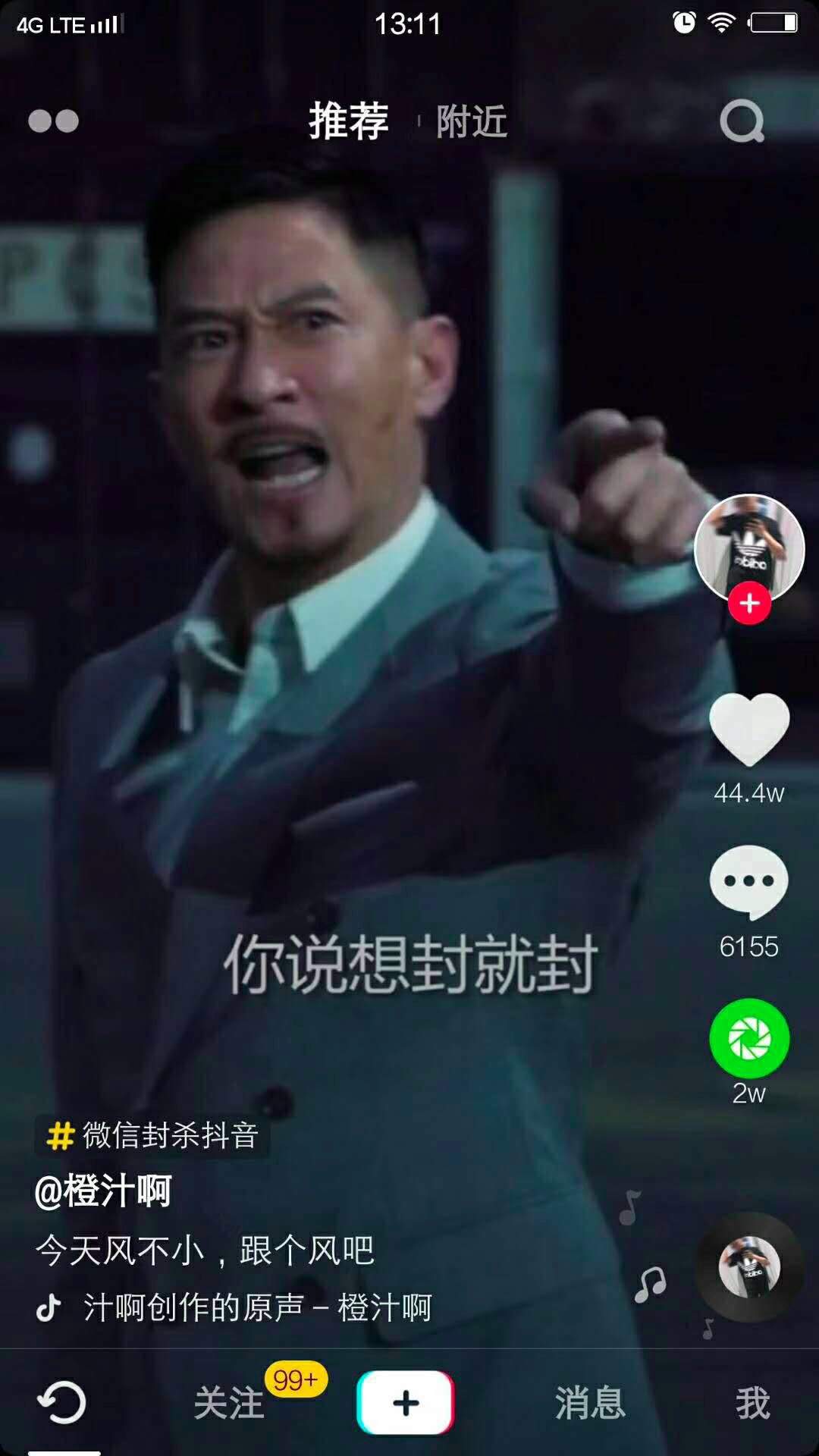819x1456 pixels.
Task: Go to the 关注 tab
Action: [229, 1403]
